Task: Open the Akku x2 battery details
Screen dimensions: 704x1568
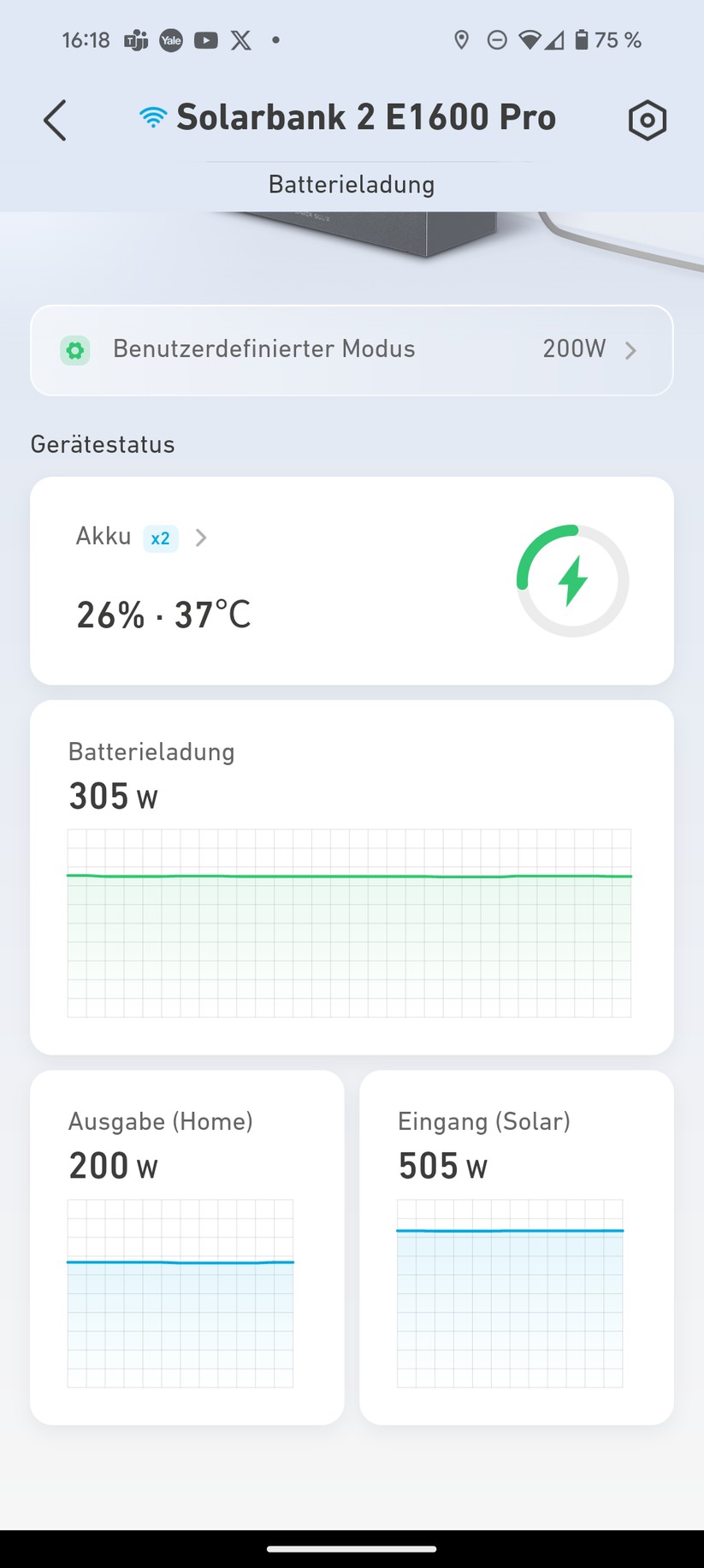Action: pyautogui.click(x=142, y=538)
